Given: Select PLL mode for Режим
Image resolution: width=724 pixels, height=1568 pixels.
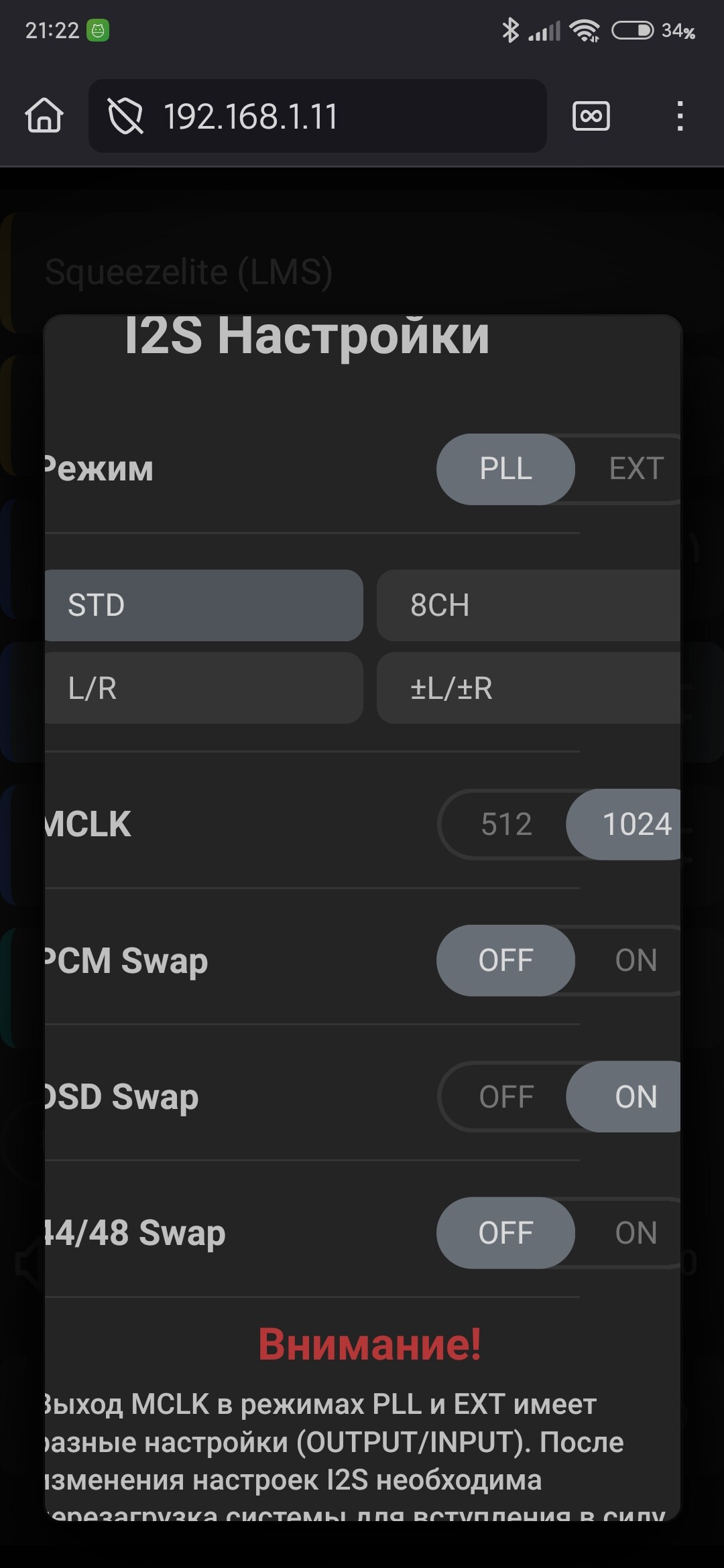Looking at the screenshot, I should (505, 469).
